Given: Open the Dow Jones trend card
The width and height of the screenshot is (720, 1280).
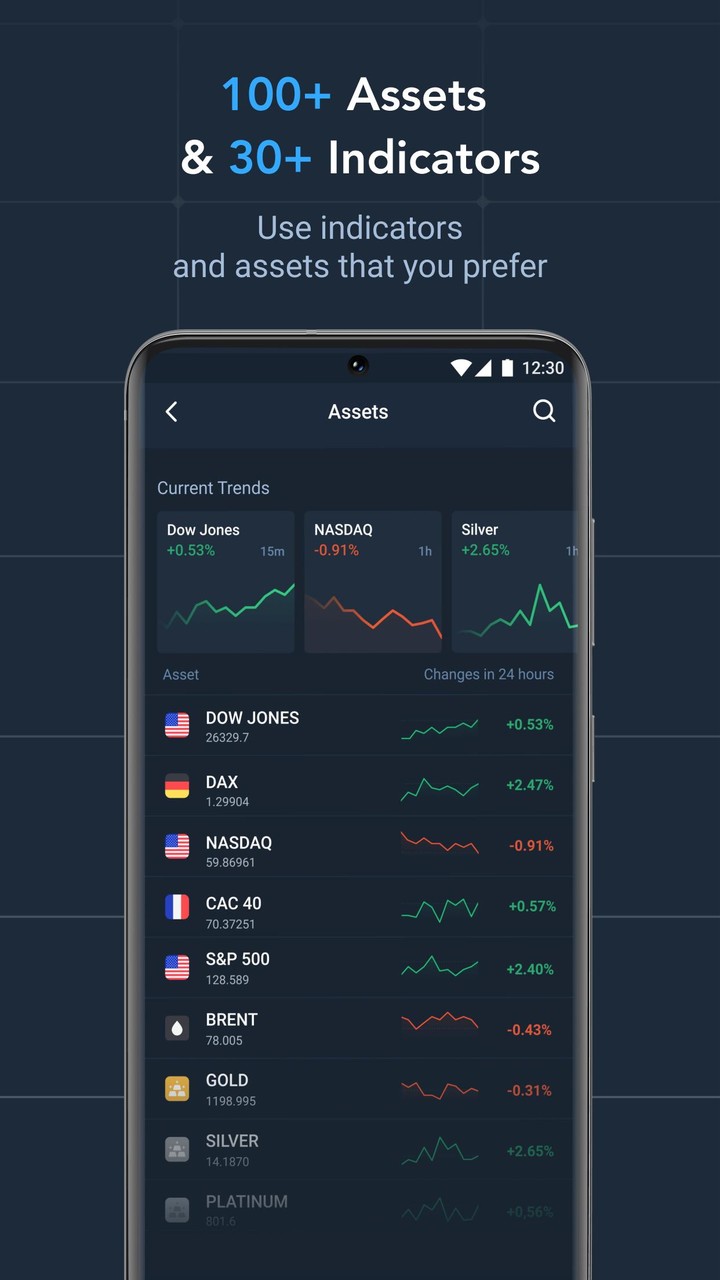Looking at the screenshot, I should tap(226, 580).
